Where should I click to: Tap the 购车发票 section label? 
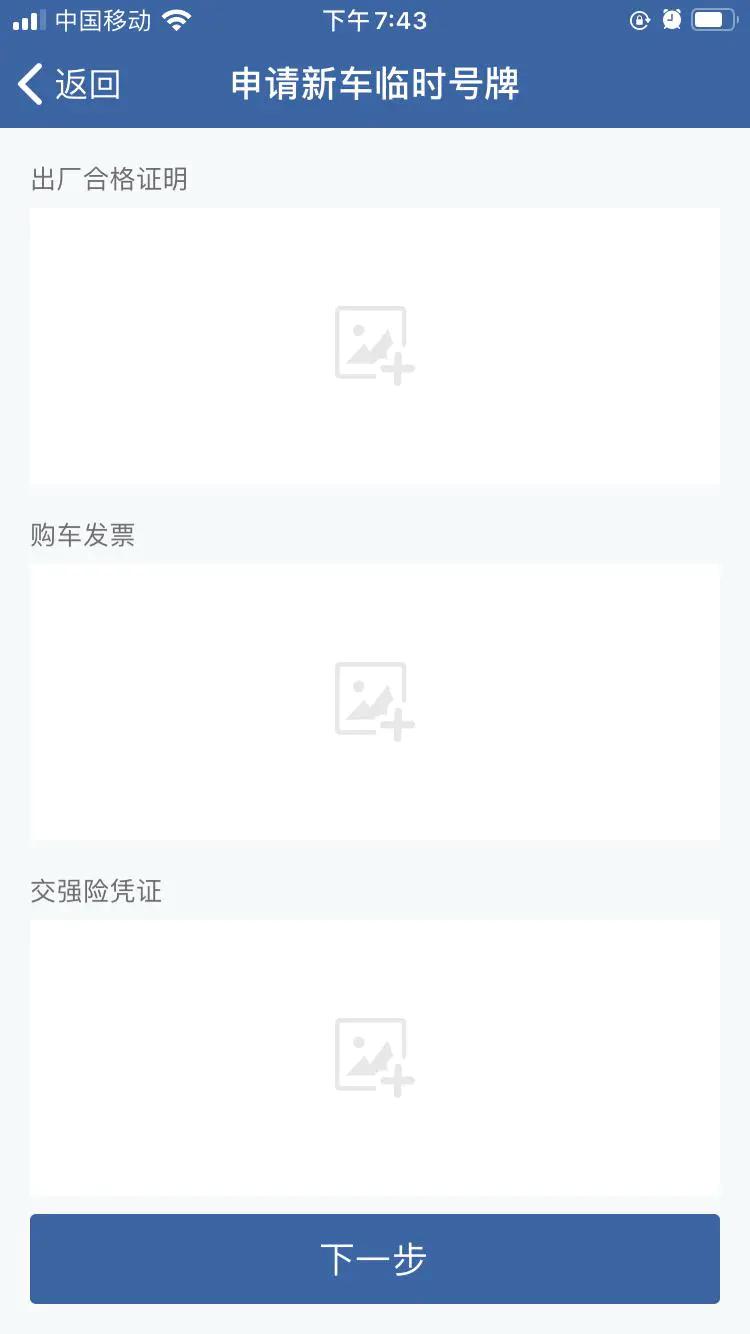84,535
